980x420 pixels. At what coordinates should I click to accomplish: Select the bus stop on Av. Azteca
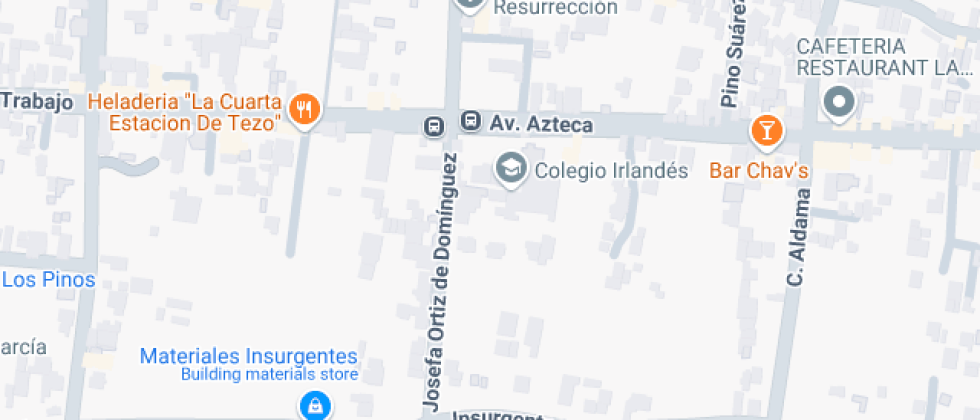point(470,122)
